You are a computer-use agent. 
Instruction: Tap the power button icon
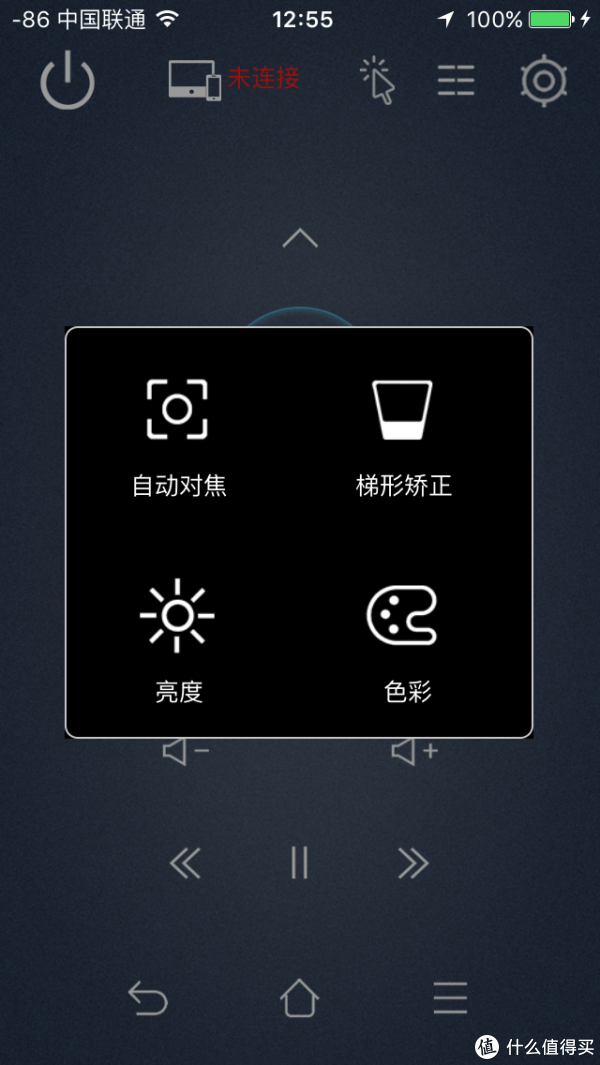pyautogui.click(x=67, y=81)
